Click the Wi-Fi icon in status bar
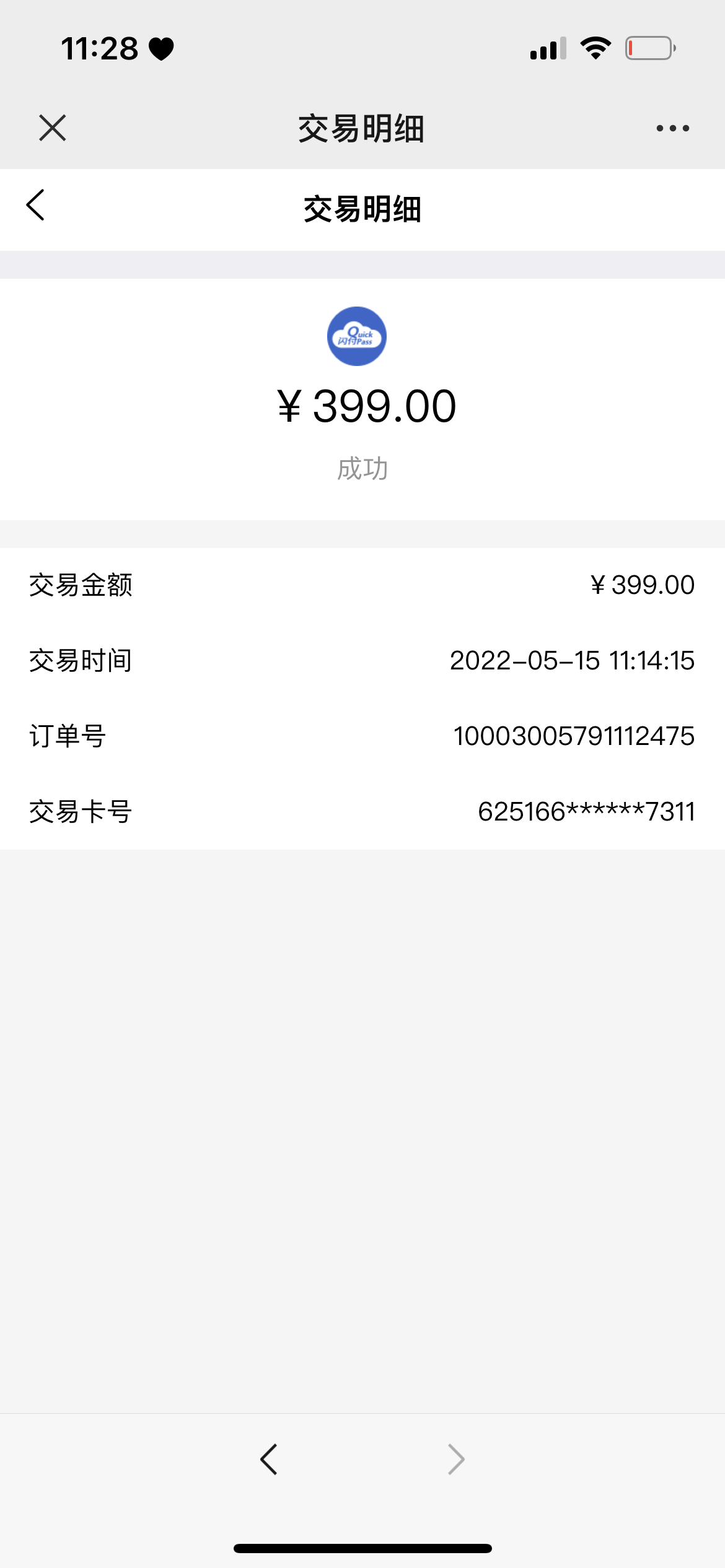Viewport: 725px width, 1568px height. (x=595, y=48)
